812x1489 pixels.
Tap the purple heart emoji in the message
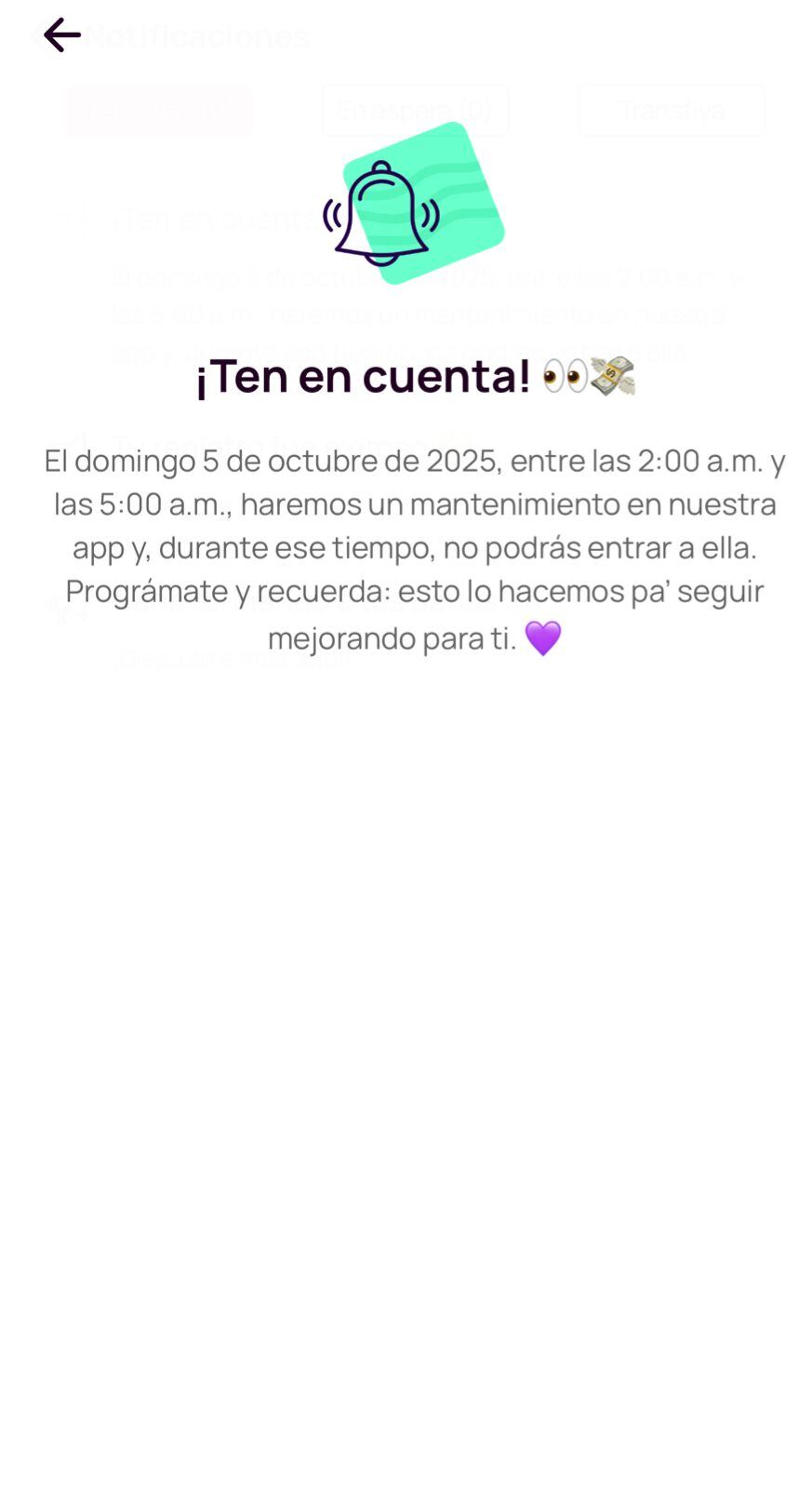(x=542, y=637)
